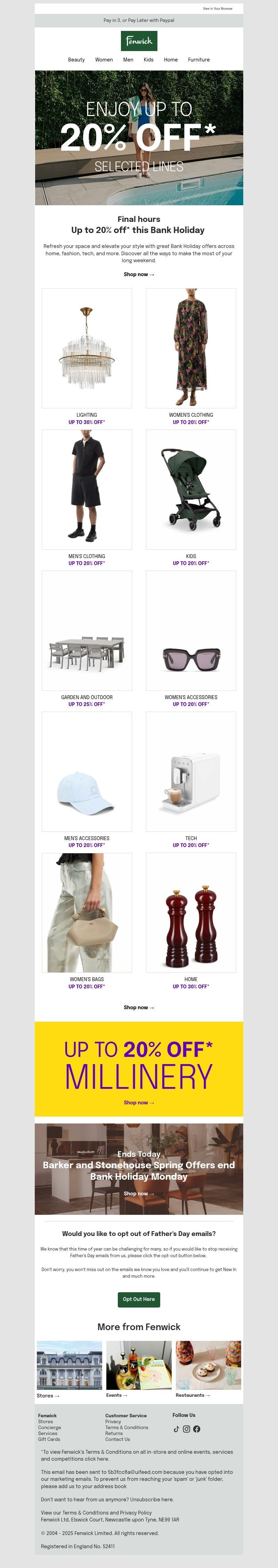Open Fenwick's Instagram page
The width and height of the screenshot is (278, 1568).
(x=187, y=1429)
